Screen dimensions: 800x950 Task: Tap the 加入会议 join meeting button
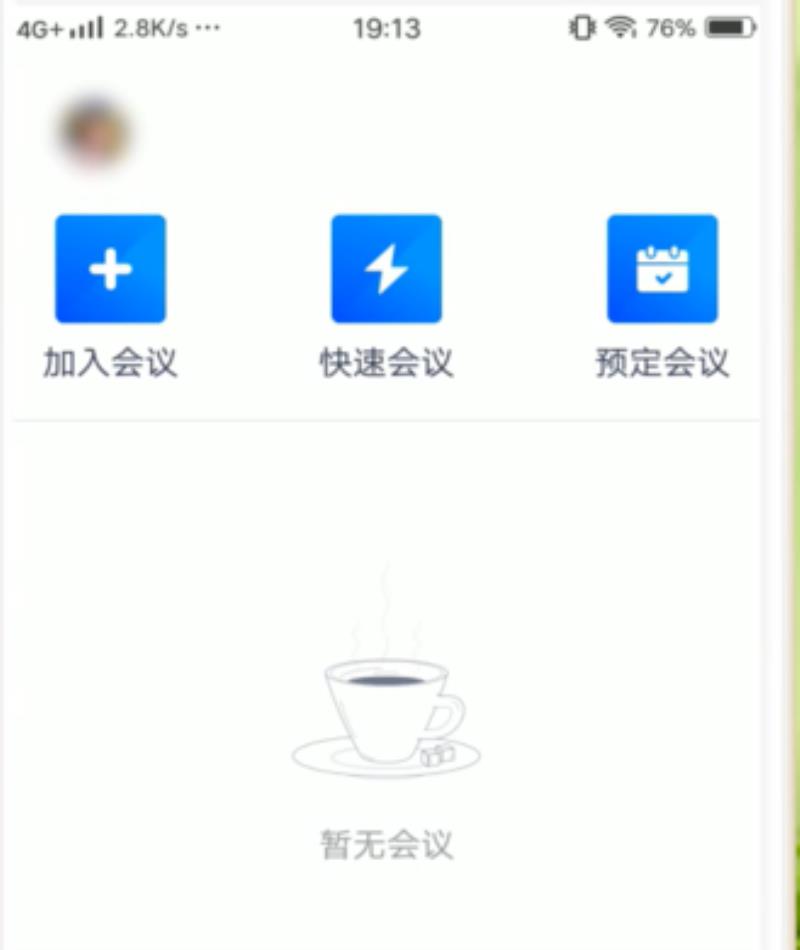[x=110, y=269]
